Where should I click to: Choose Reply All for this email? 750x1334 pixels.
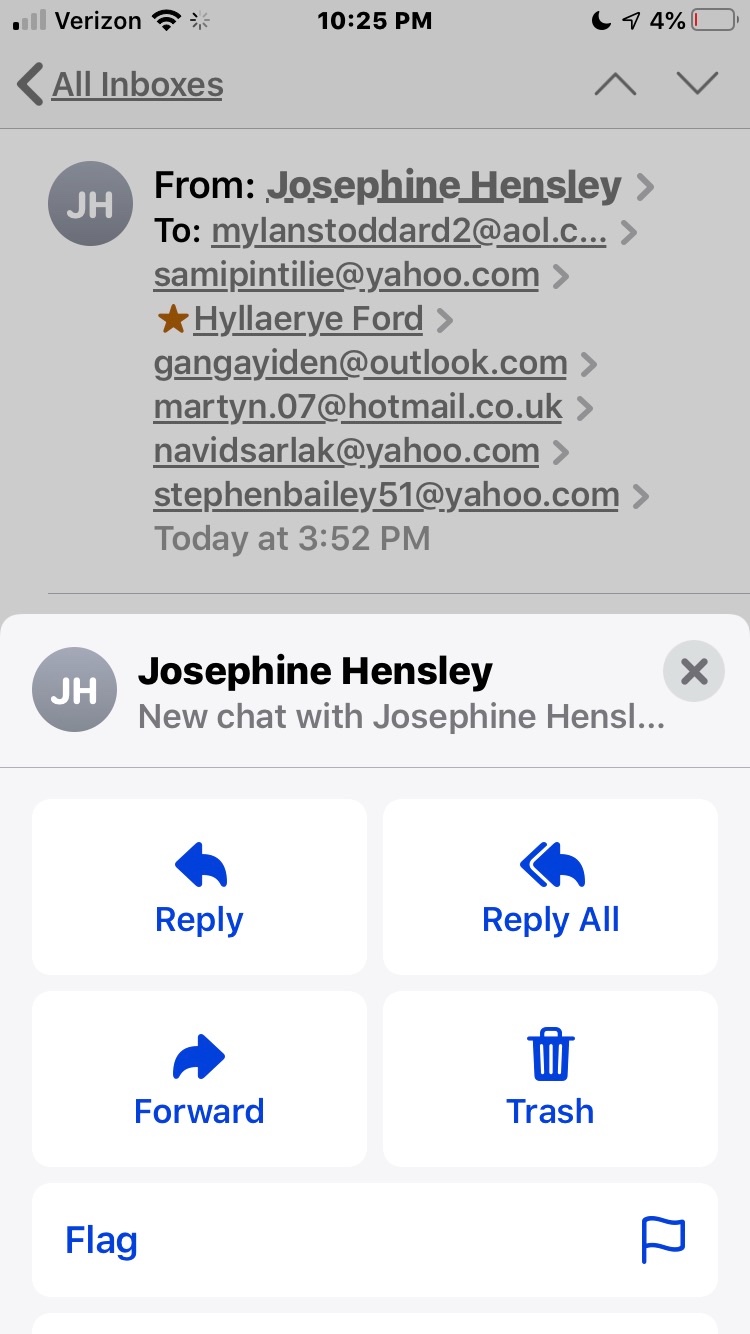pos(550,887)
